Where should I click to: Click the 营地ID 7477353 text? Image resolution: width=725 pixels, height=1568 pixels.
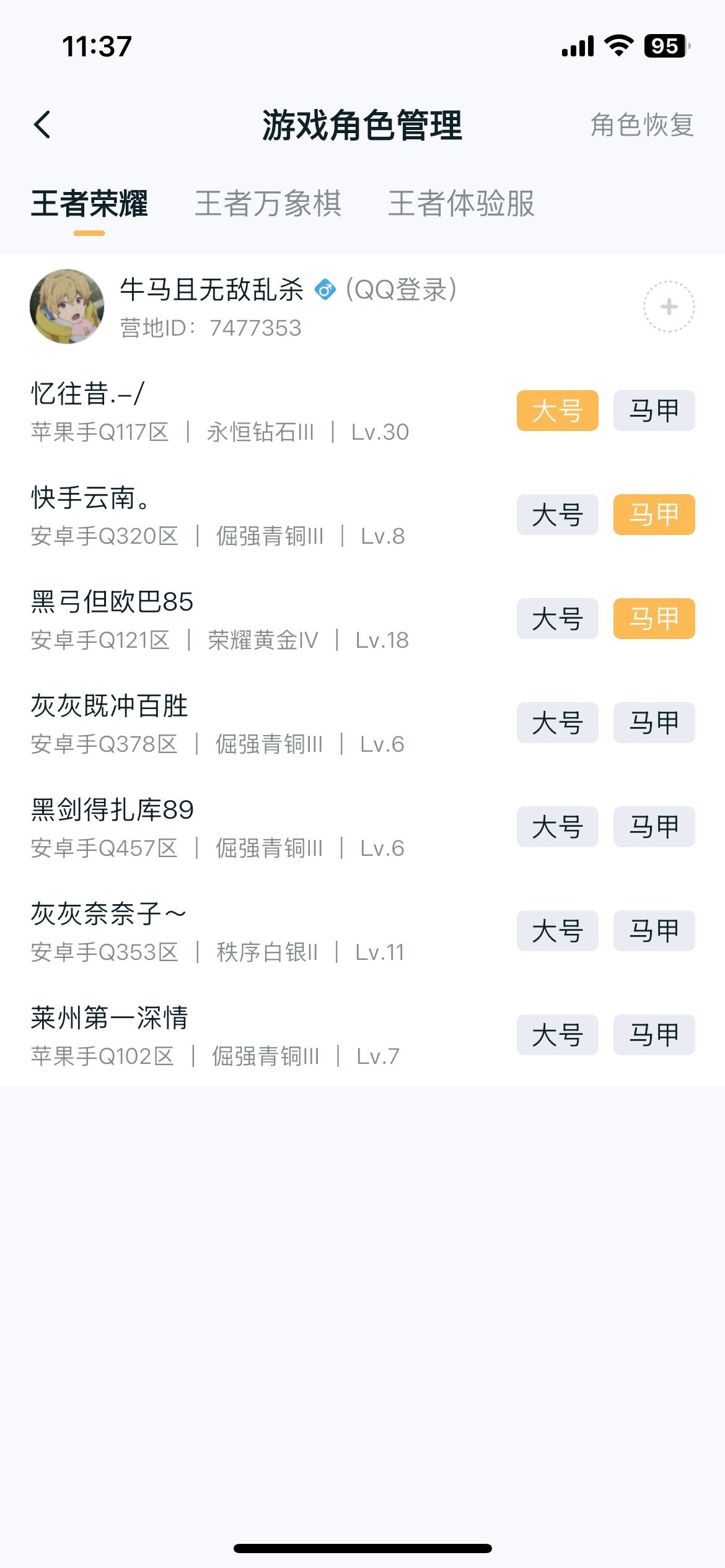click(211, 328)
